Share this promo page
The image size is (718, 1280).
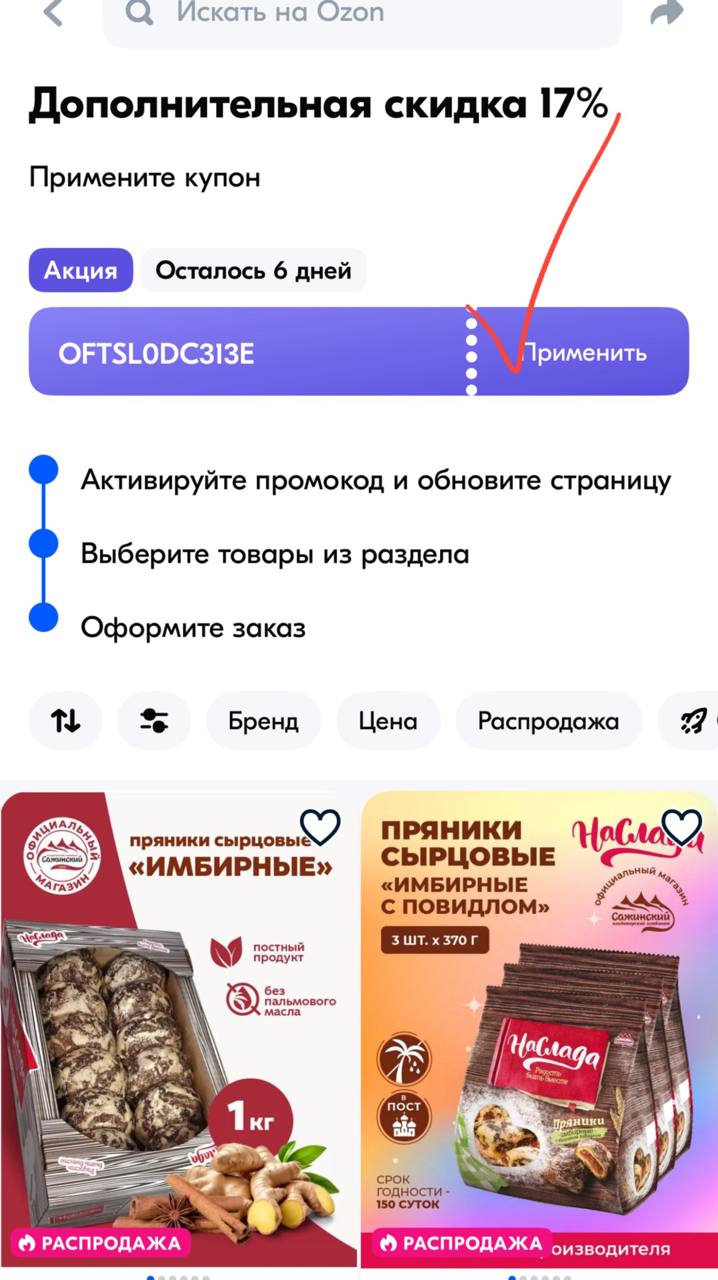[x=667, y=13]
